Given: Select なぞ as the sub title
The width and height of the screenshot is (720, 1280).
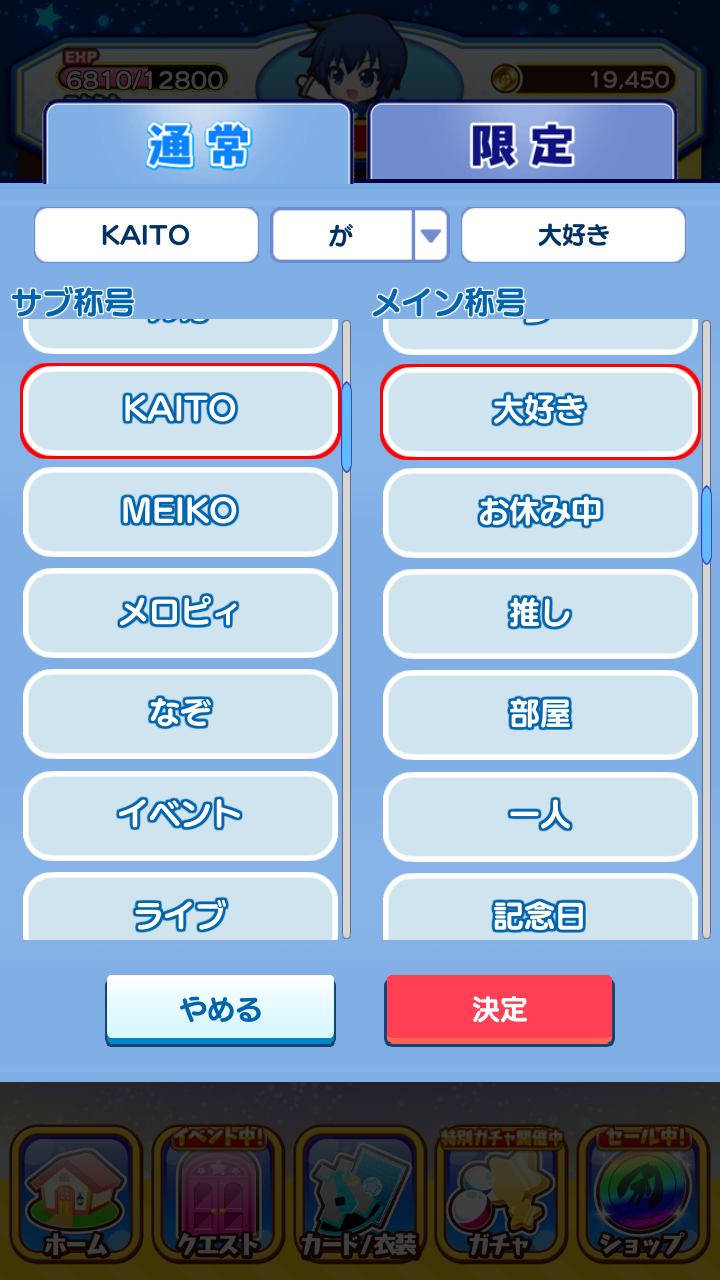Looking at the screenshot, I should (x=180, y=714).
